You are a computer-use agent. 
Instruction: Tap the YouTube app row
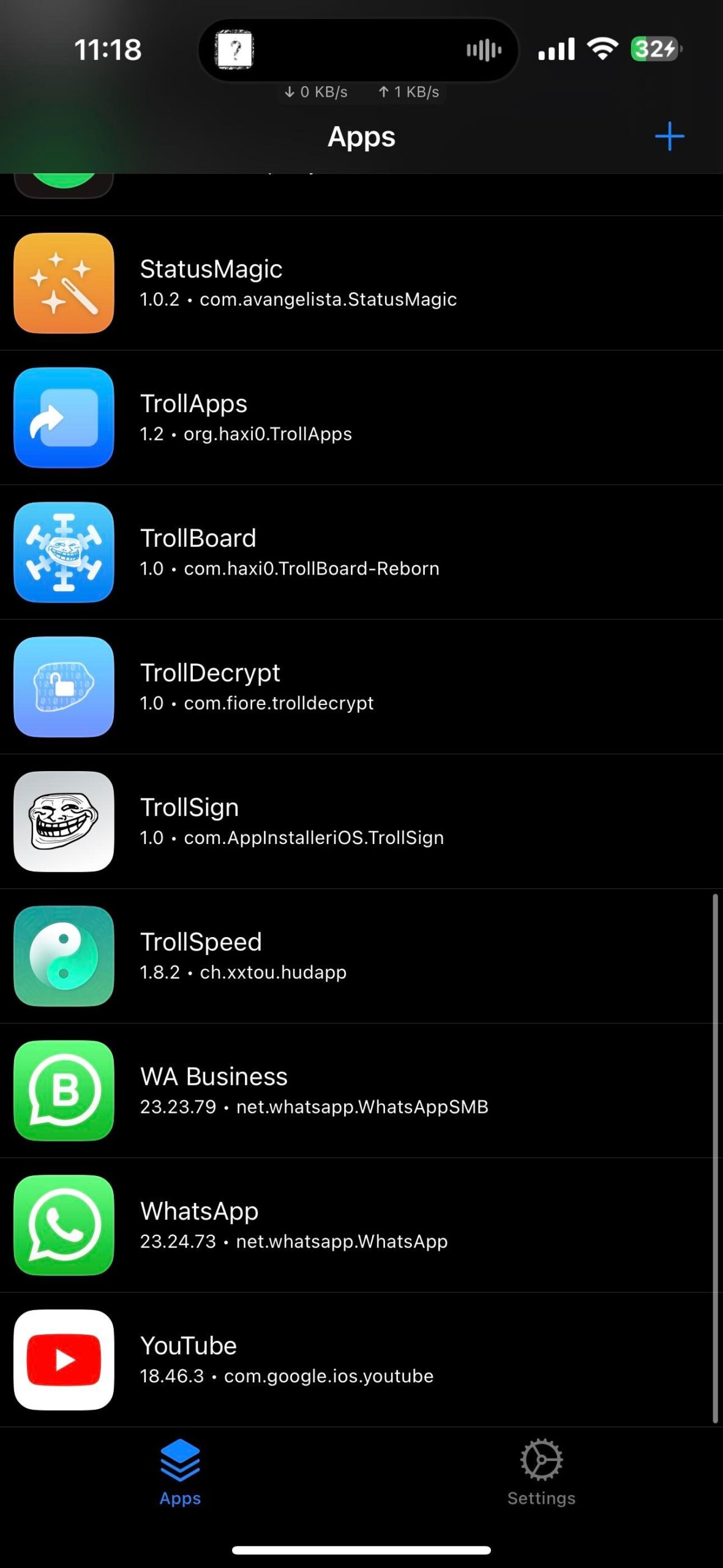[x=361, y=1360]
